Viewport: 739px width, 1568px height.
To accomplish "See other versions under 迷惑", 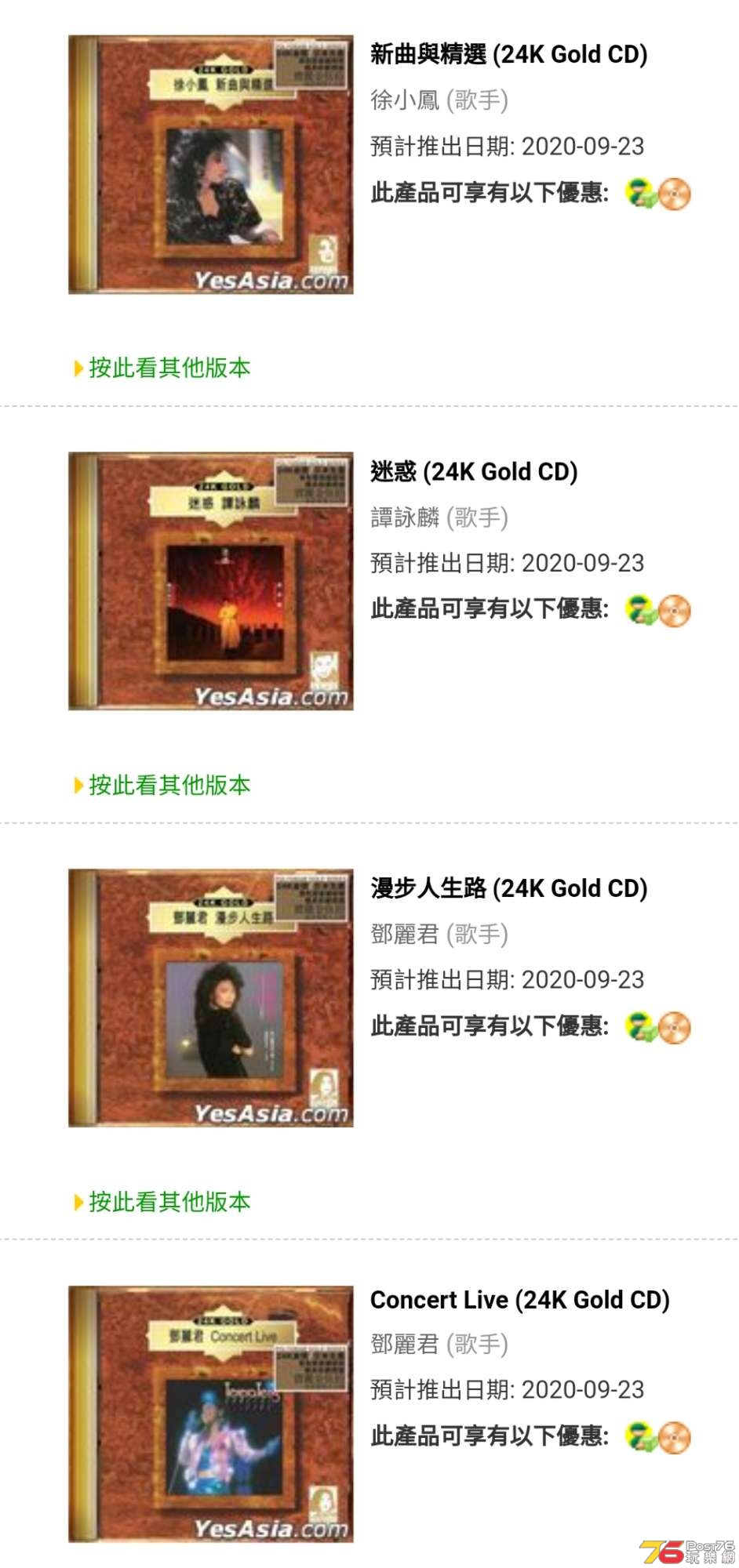I will click(x=169, y=785).
